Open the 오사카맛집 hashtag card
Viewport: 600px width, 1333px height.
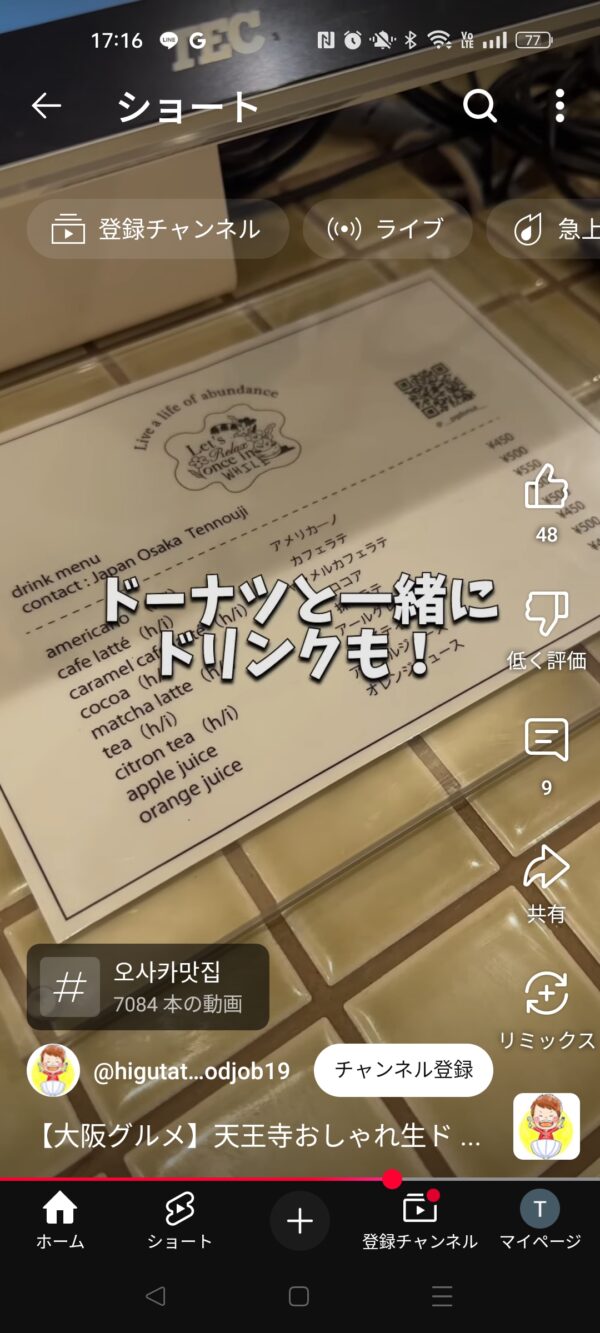pyautogui.click(x=148, y=987)
